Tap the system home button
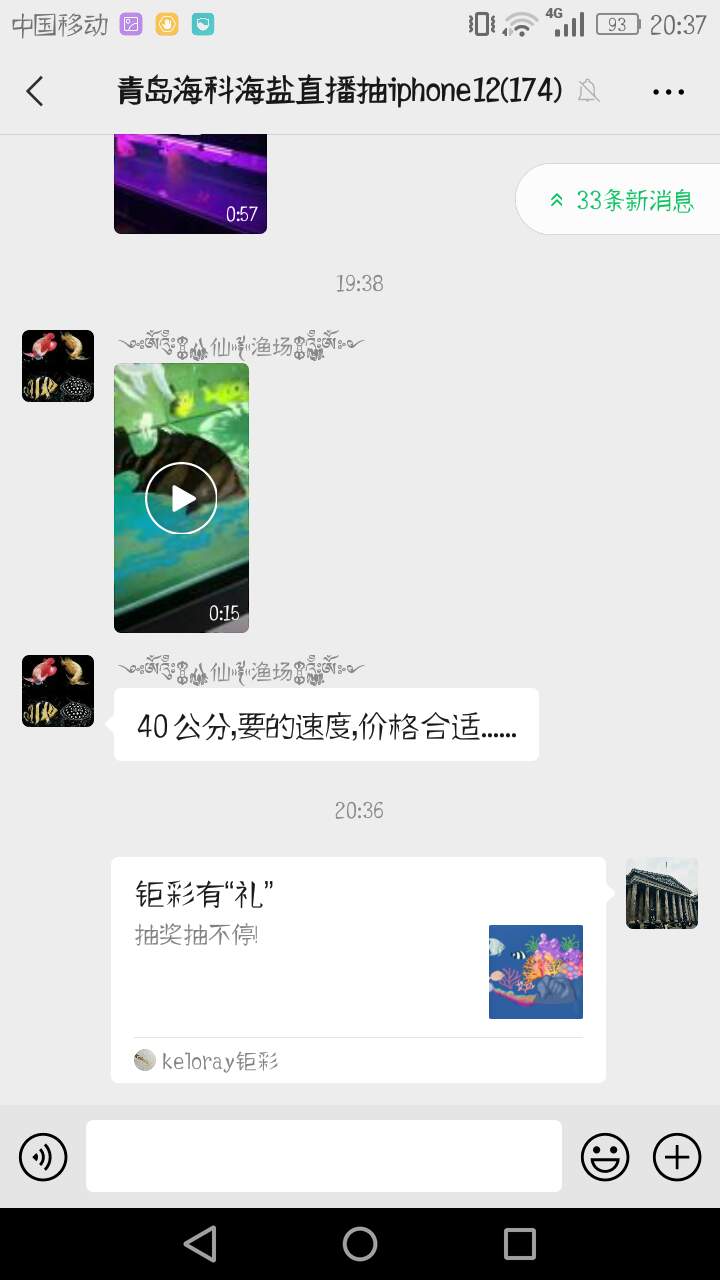Viewport: 720px width, 1280px height. click(x=360, y=1244)
